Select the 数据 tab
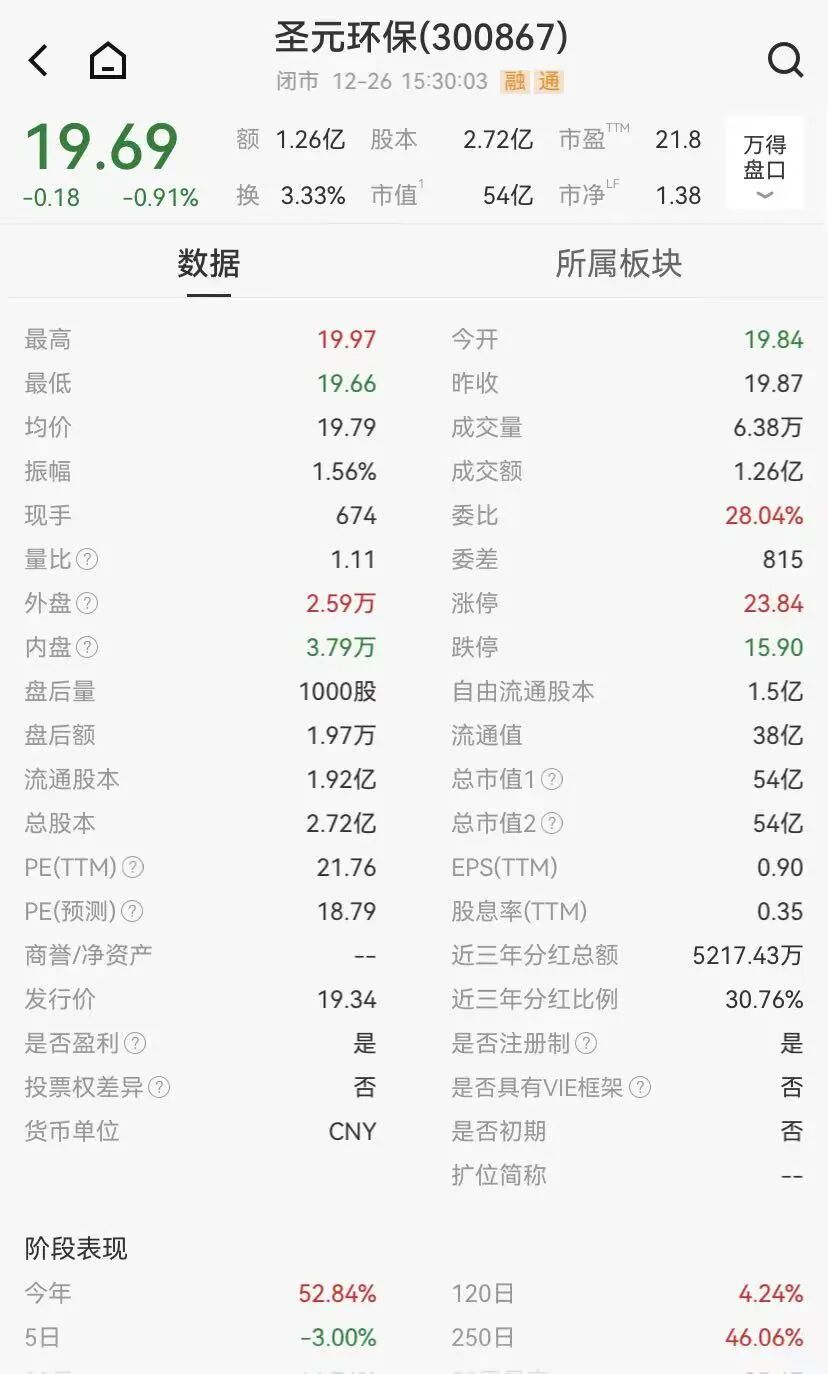Viewport: 828px width, 1374px height. 209,264
